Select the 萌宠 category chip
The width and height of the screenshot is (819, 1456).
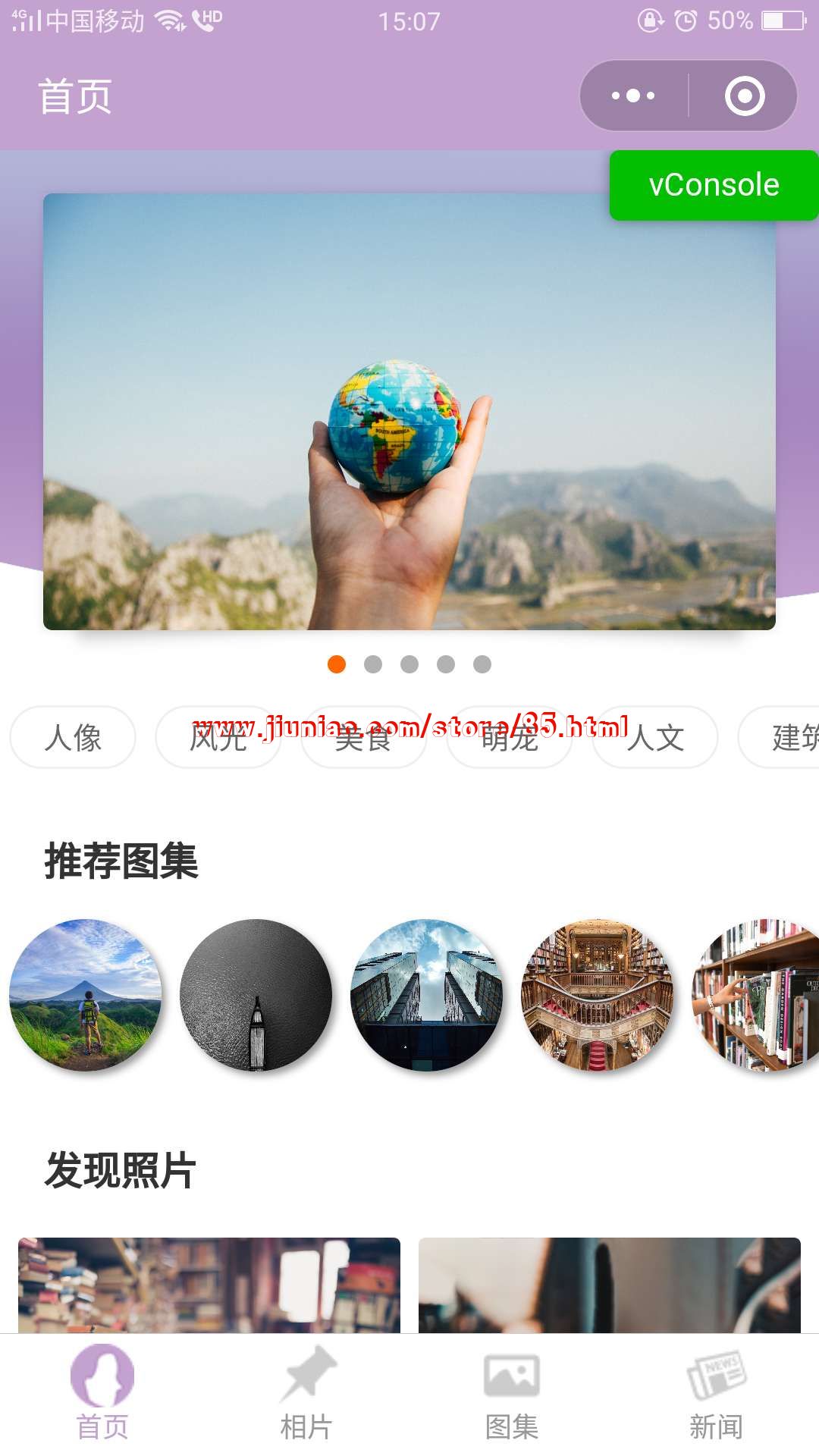pyautogui.click(x=510, y=737)
